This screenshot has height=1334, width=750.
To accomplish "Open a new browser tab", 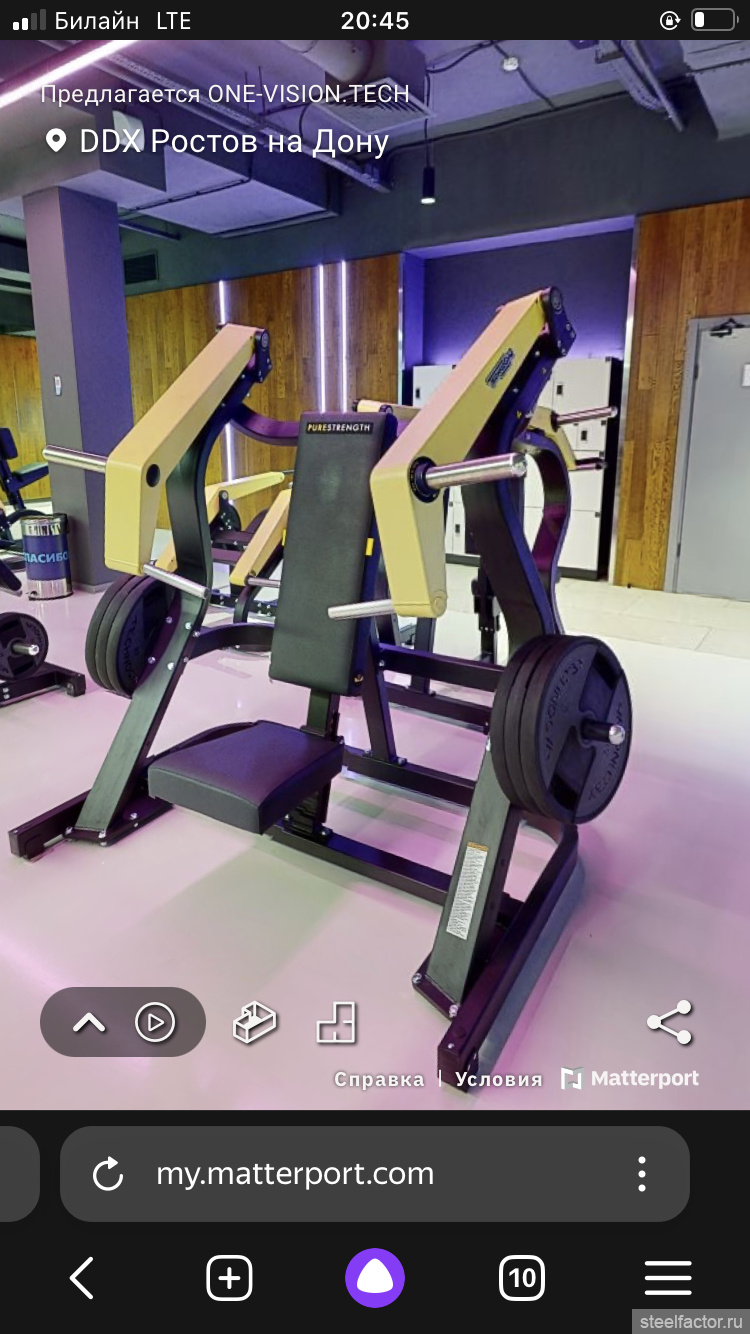I will point(229,1278).
